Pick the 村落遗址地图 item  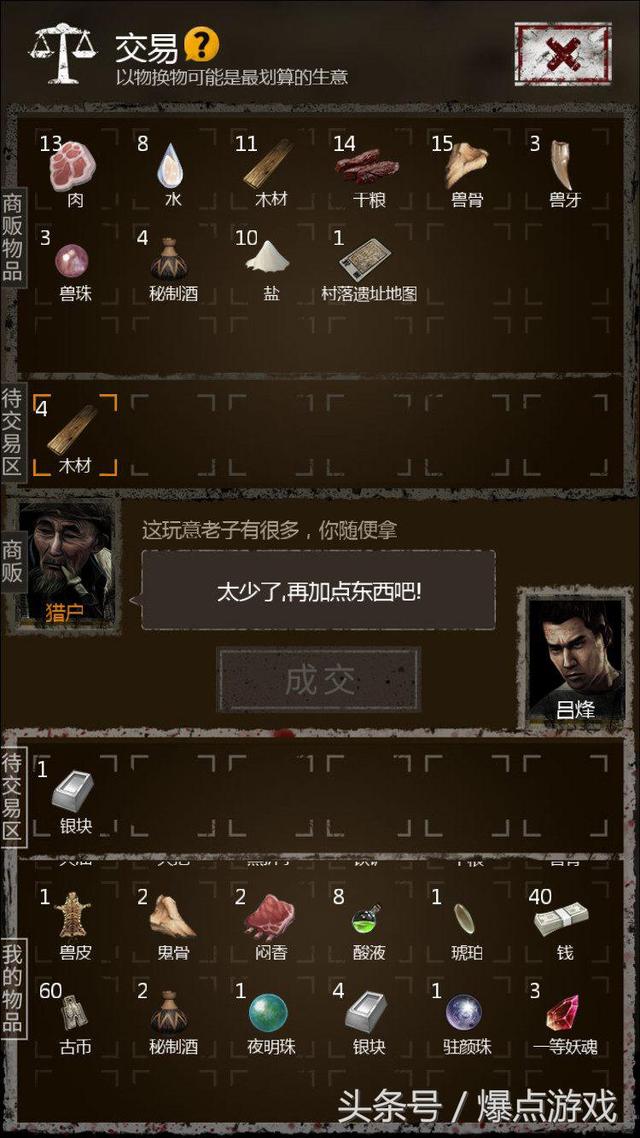tap(369, 267)
